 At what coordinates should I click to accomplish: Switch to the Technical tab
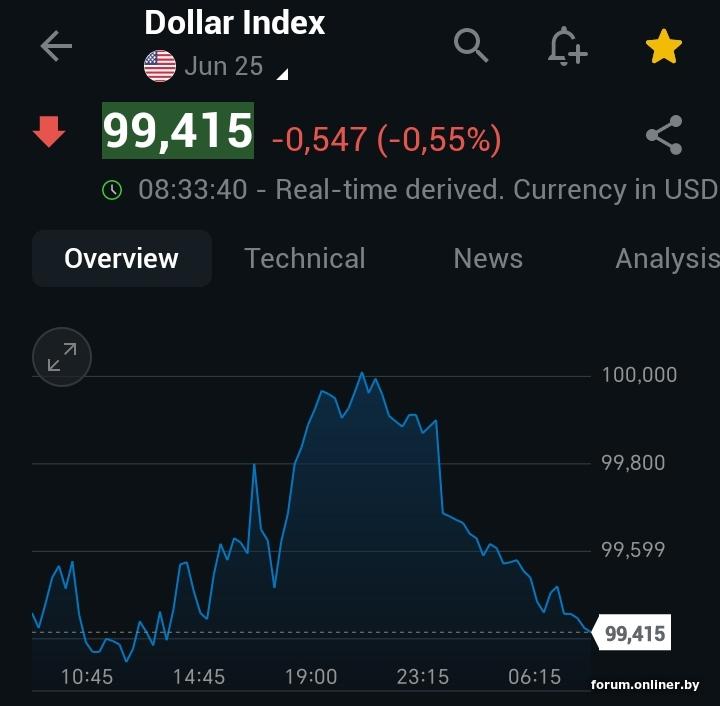(x=305, y=258)
